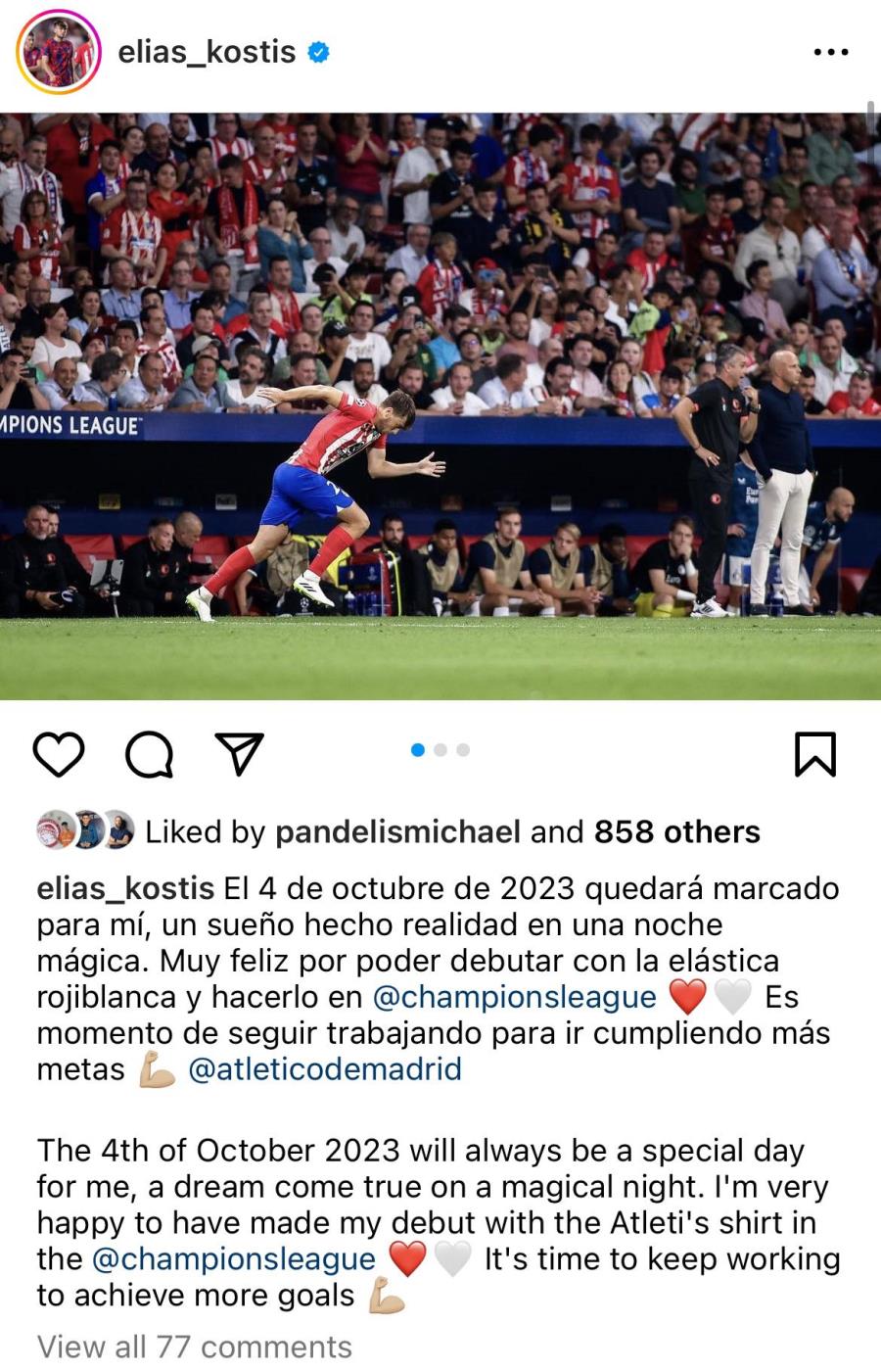View all 77 comments
This screenshot has width=881, height=1372.
[195, 1347]
